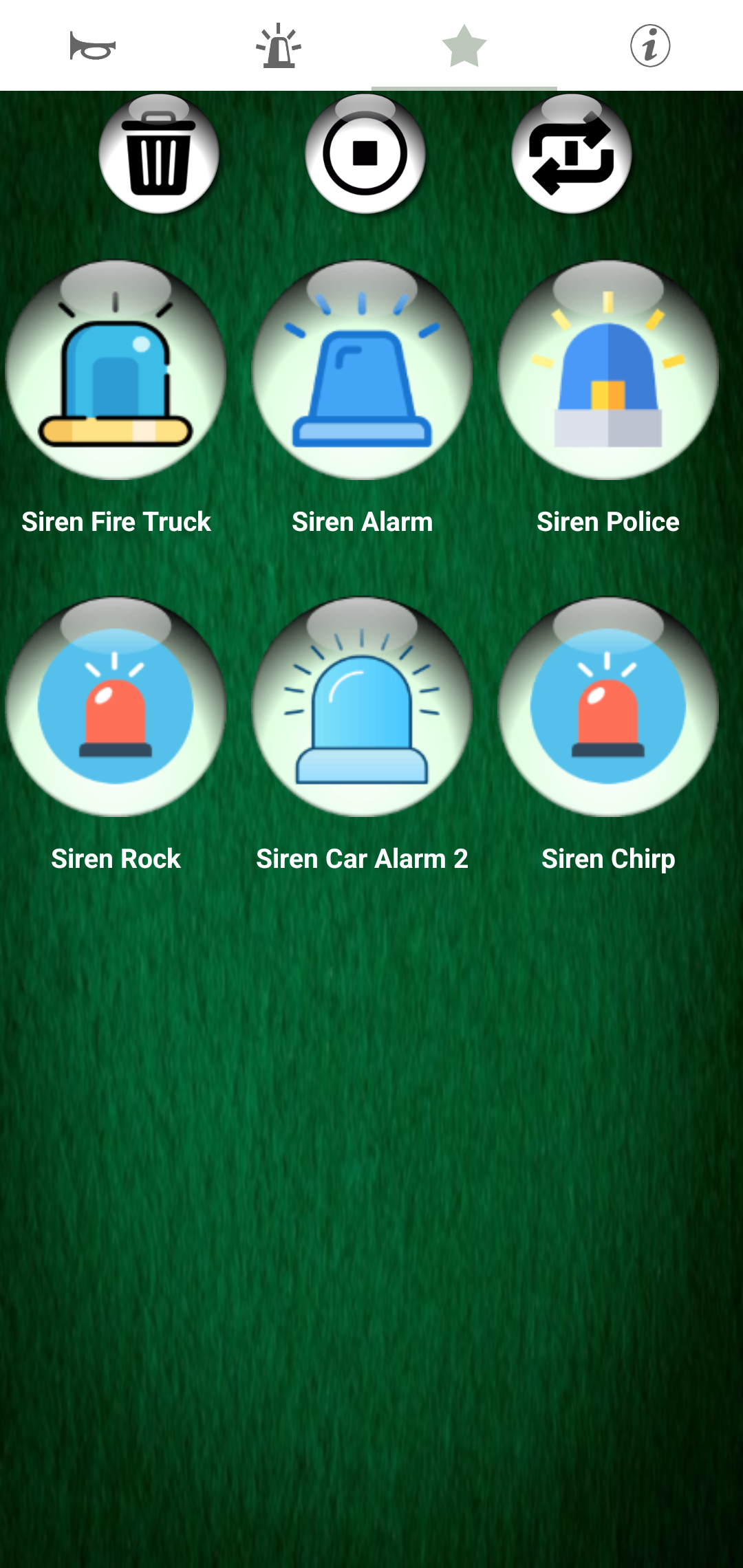Play the Siren Chirp sound
Image resolution: width=743 pixels, height=1568 pixels.
coord(609,706)
